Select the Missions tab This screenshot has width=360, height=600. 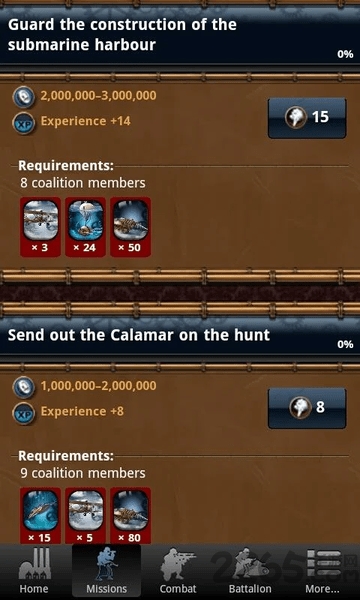coord(106,572)
